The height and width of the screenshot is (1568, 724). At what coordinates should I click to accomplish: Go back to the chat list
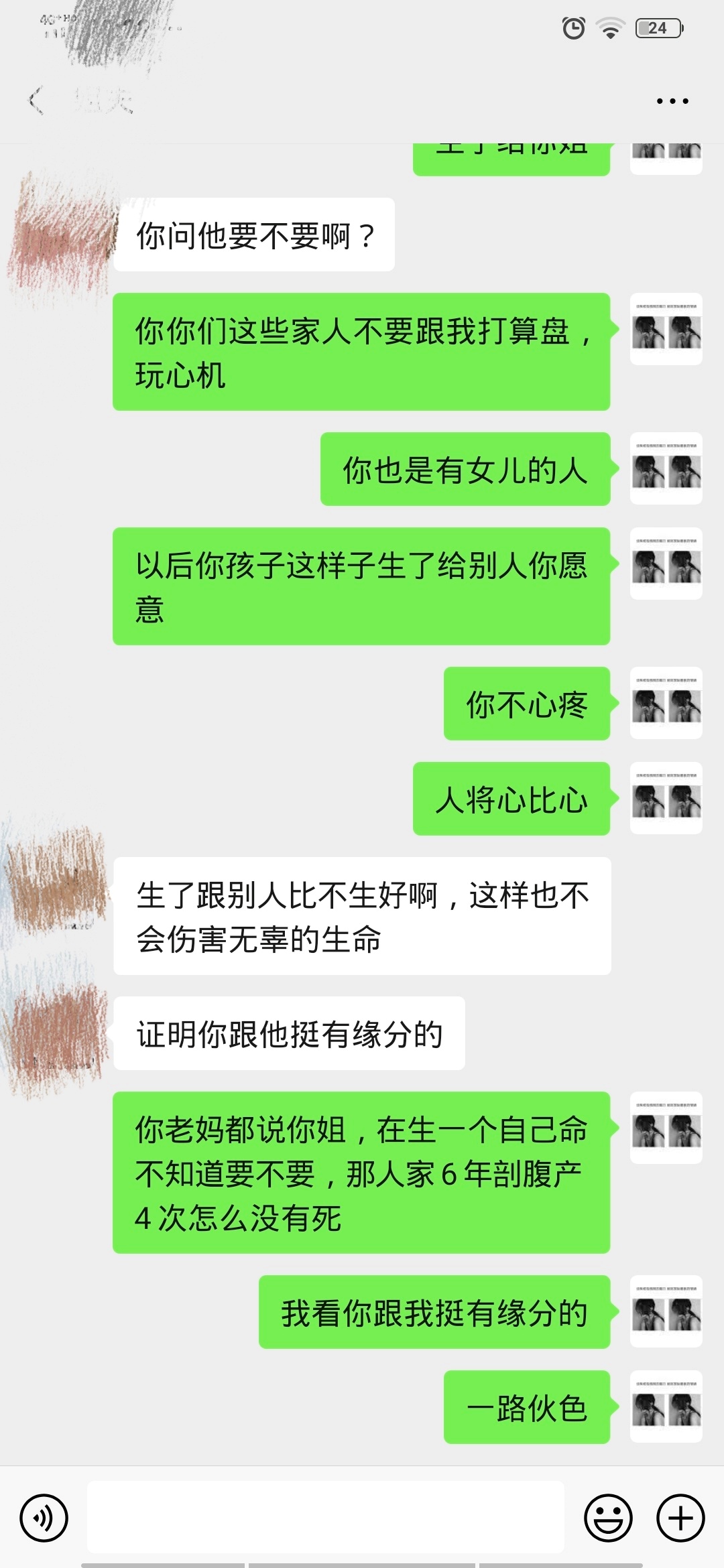[x=35, y=101]
